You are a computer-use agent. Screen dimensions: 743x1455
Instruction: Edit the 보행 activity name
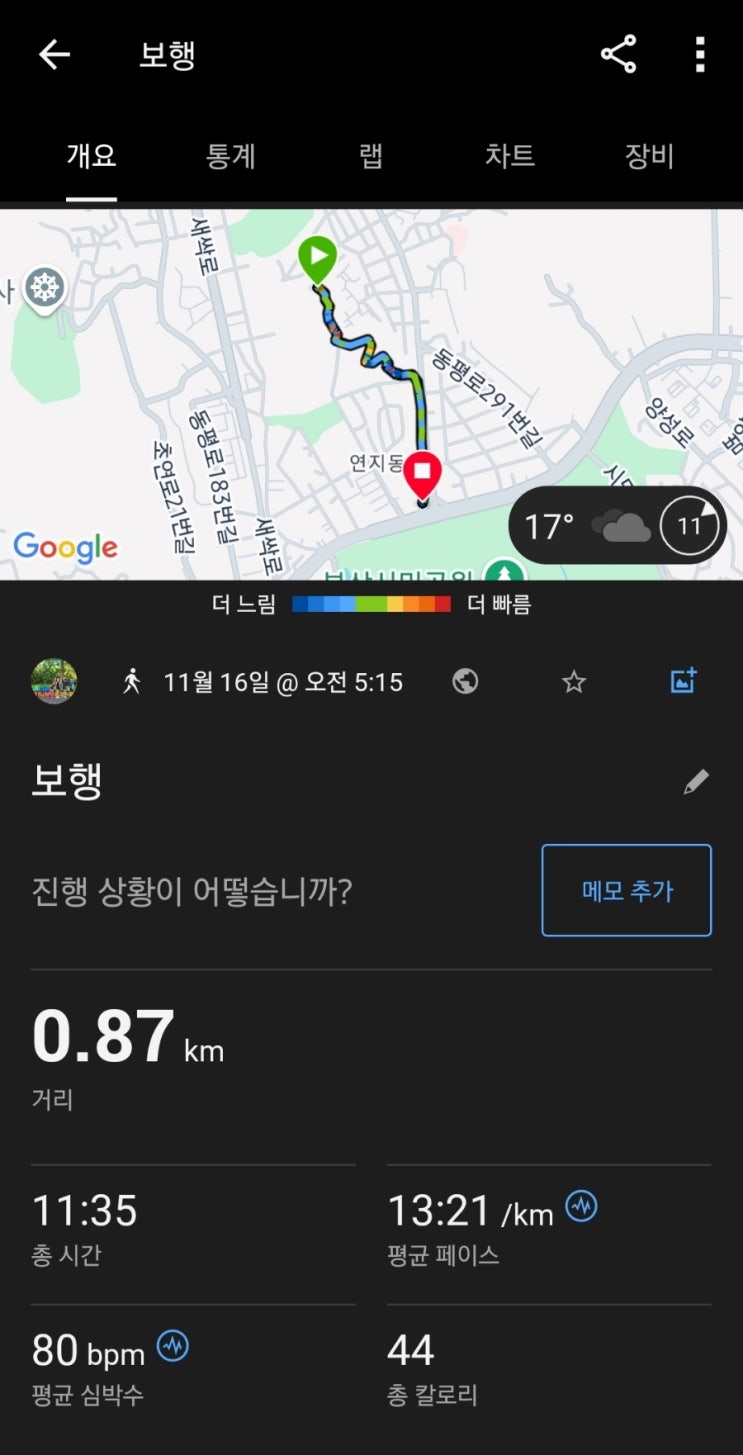click(x=696, y=782)
